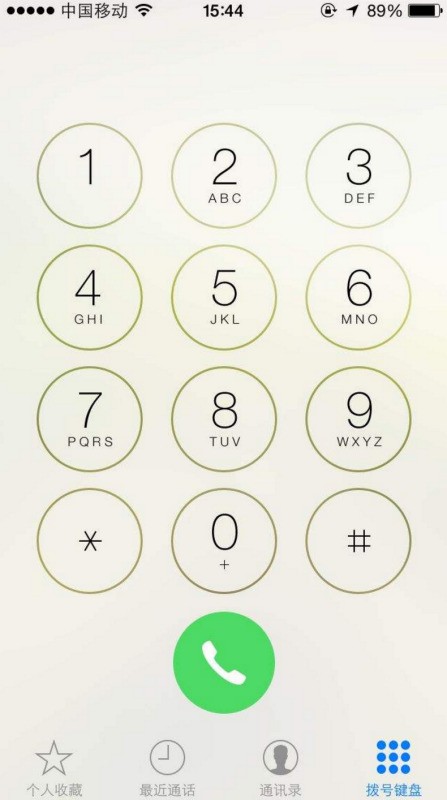447x800 pixels.
Task: Tap the 2 ABC key
Action: point(224,176)
